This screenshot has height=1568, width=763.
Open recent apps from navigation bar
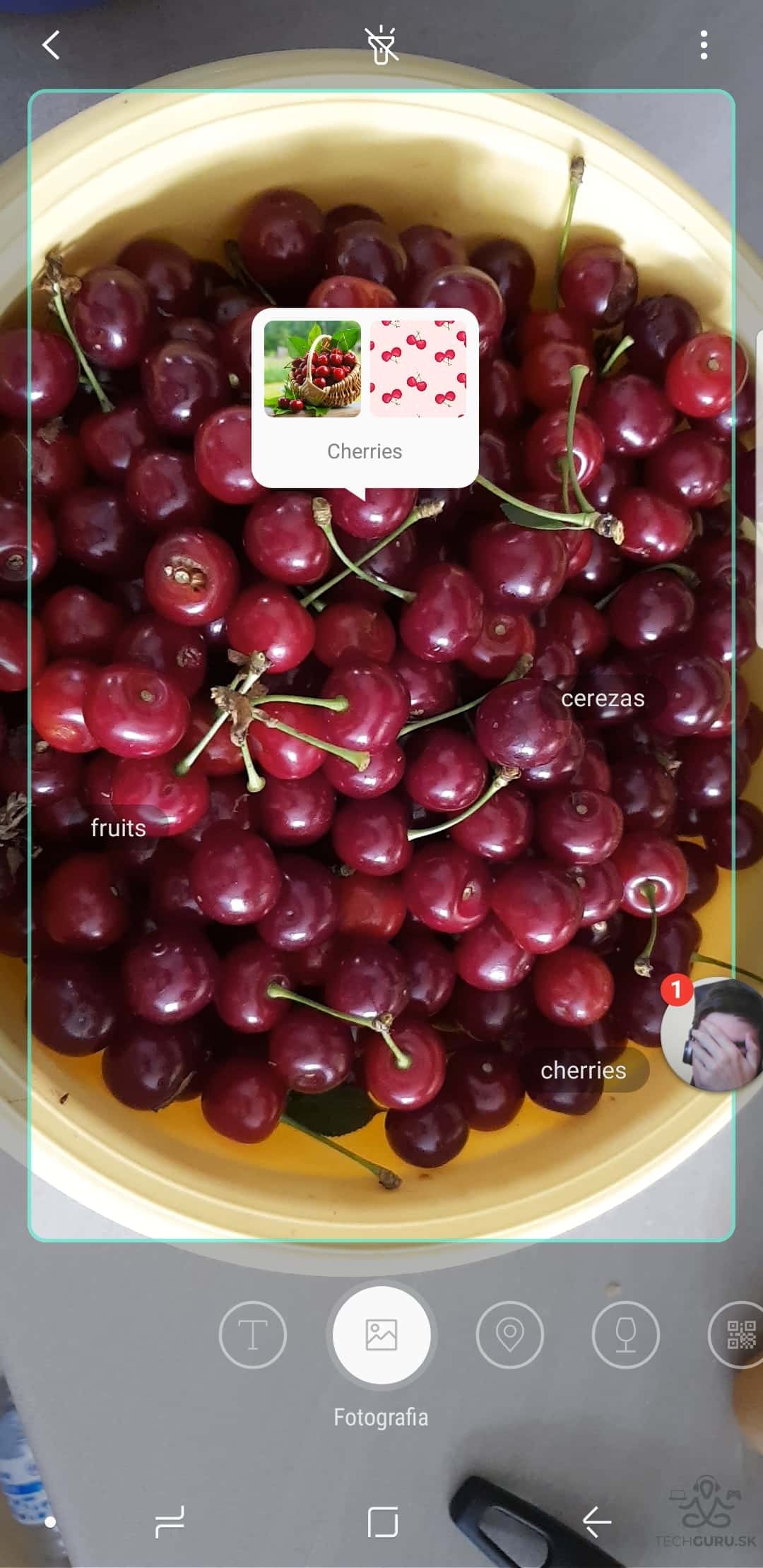point(170,1521)
